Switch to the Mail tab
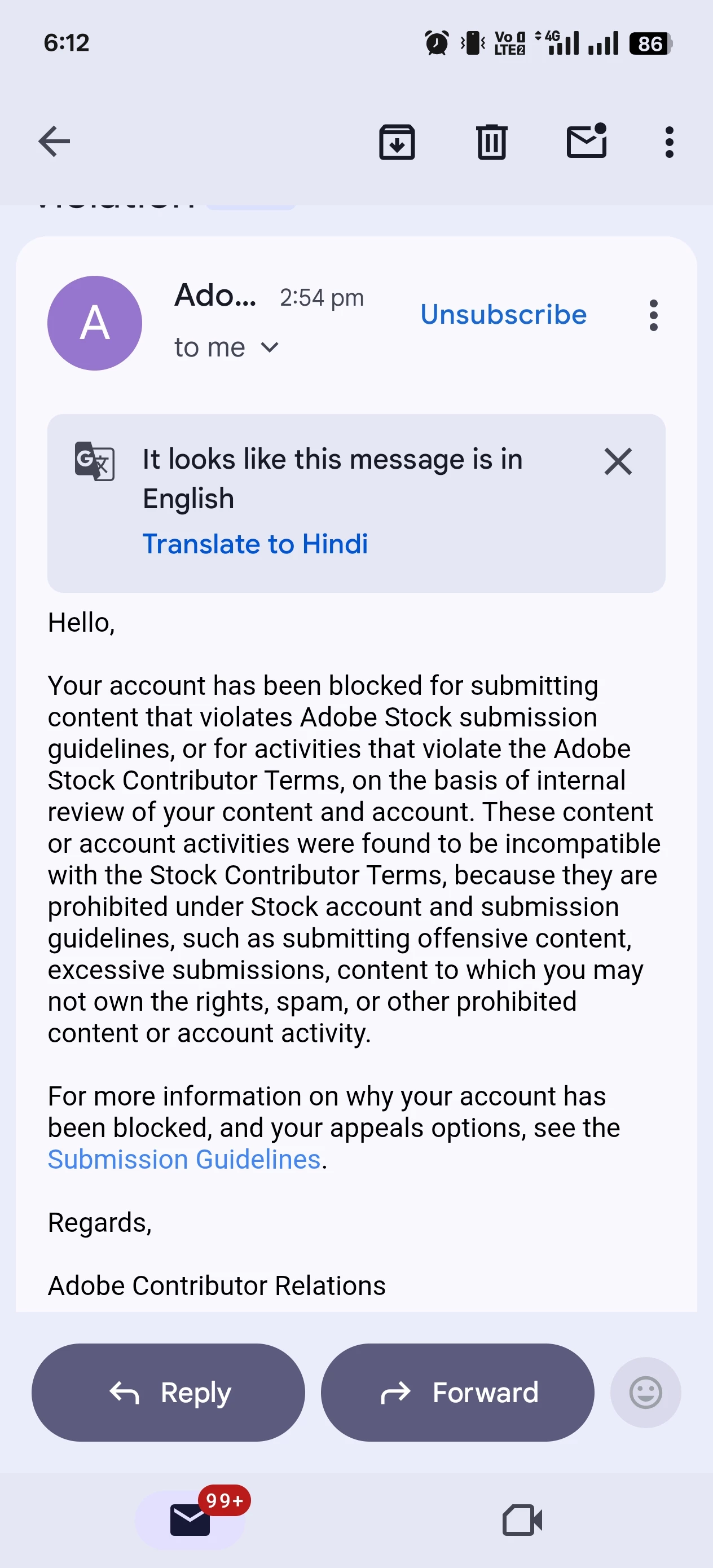The height and width of the screenshot is (1568, 713). [x=190, y=1519]
